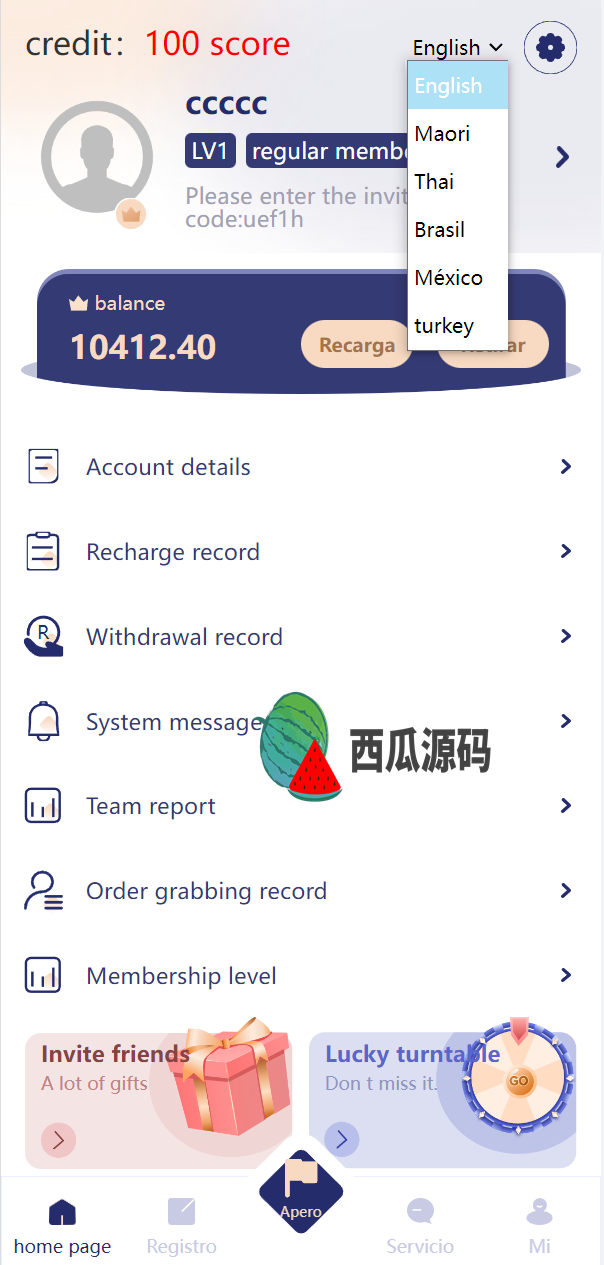Open the settings gear icon
Screen dimensions: 604x1265
point(550,47)
